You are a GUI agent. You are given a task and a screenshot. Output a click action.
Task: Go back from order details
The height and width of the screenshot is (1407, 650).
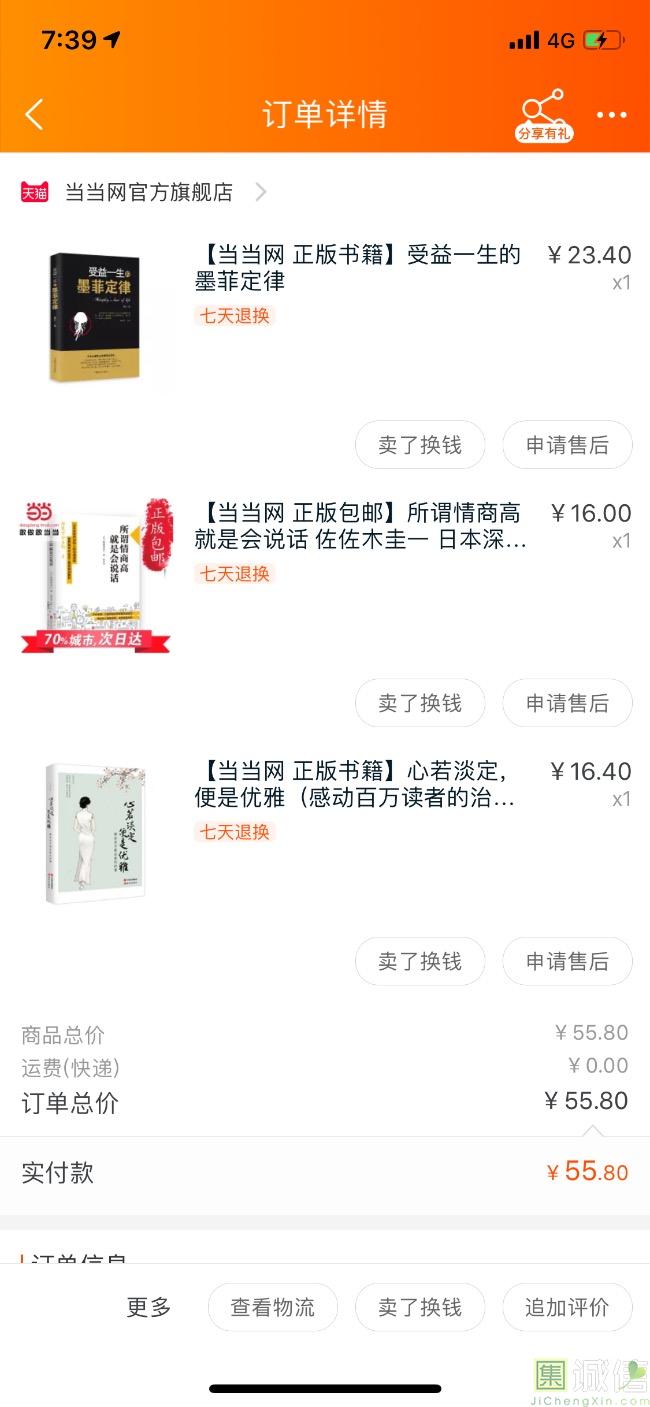pos(34,114)
